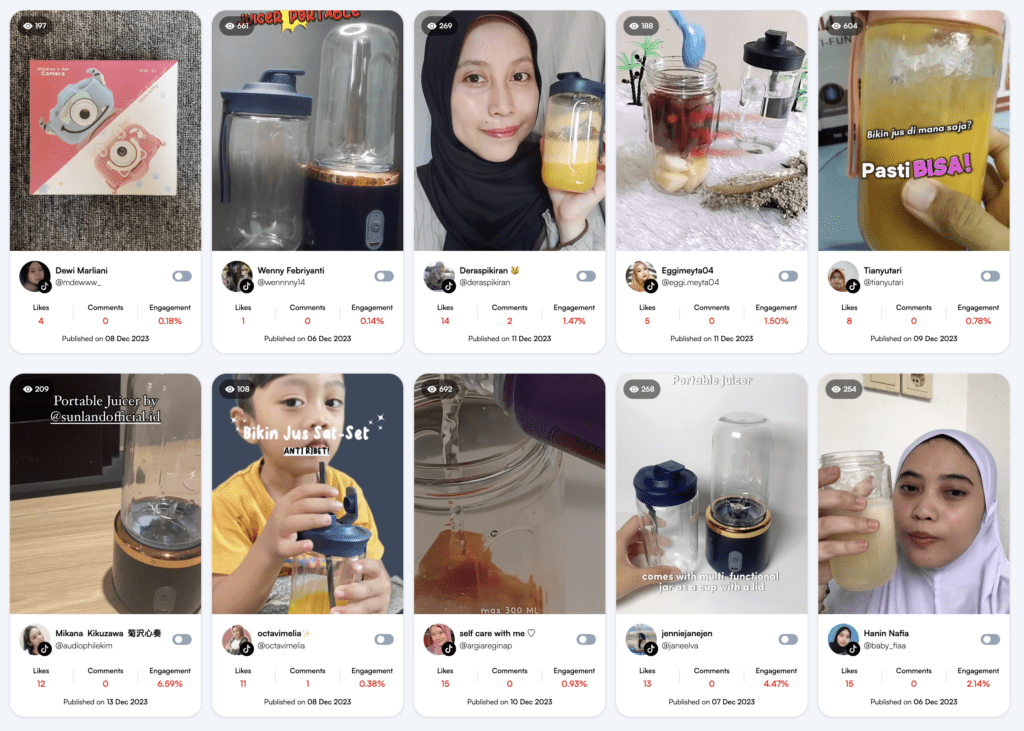
Task: Toggle the switch next to Mikana Kikuzawa
Action: [181, 639]
